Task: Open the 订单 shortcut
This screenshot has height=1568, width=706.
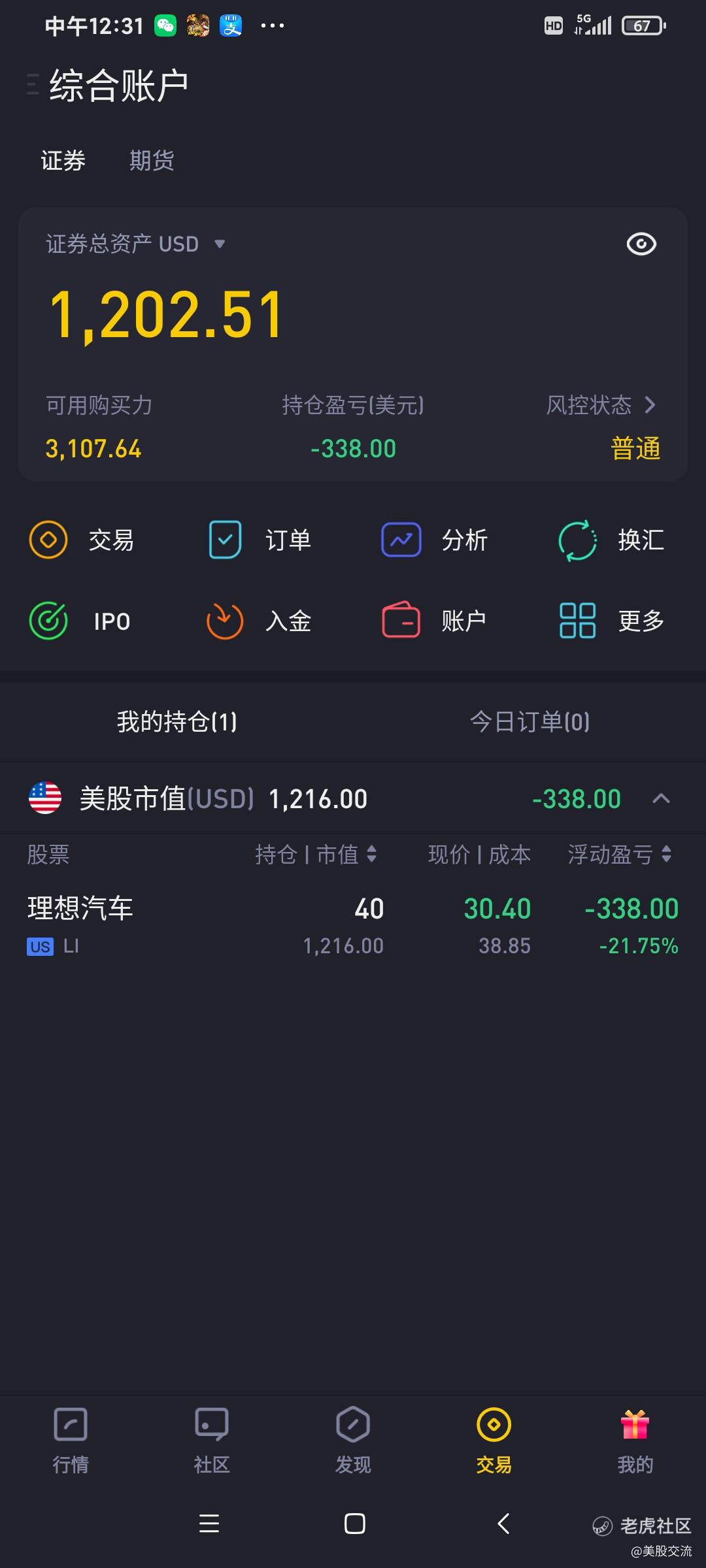Action: point(260,540)
